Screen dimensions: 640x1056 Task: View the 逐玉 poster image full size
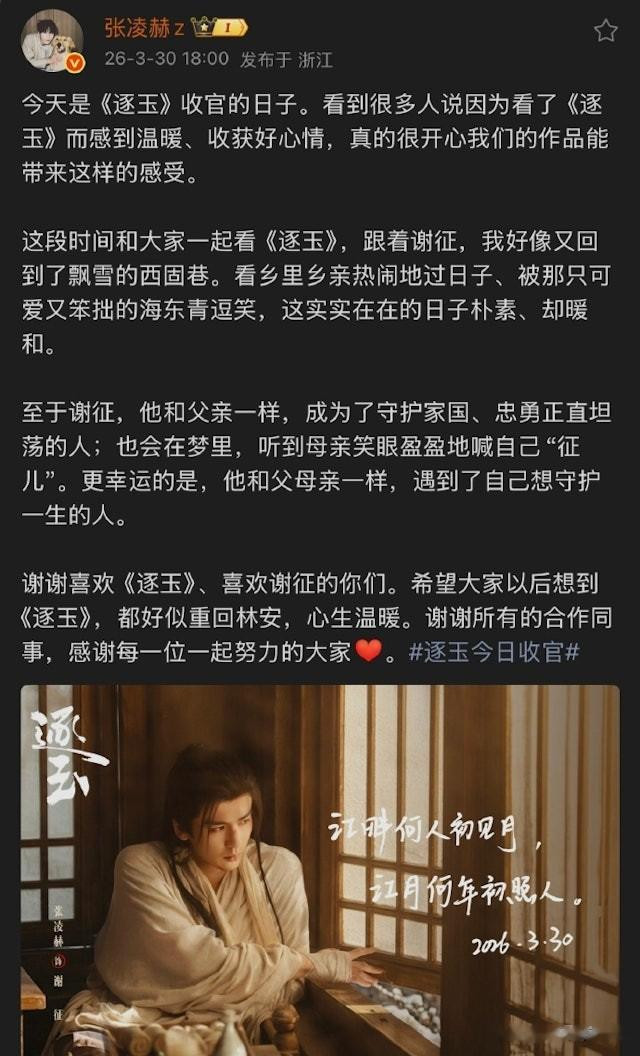pos(320,868)
